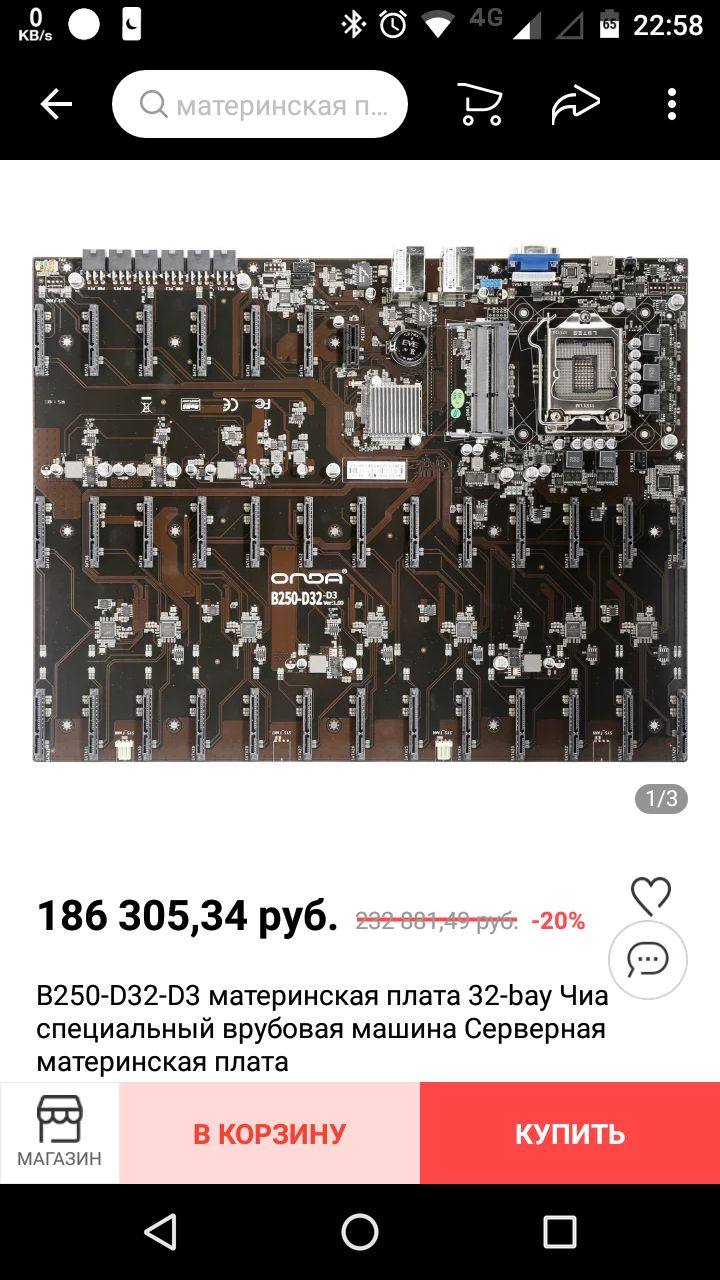Open the three-dot overflow menu
This screenshot has height=1280, width=720.
point(672,104)
